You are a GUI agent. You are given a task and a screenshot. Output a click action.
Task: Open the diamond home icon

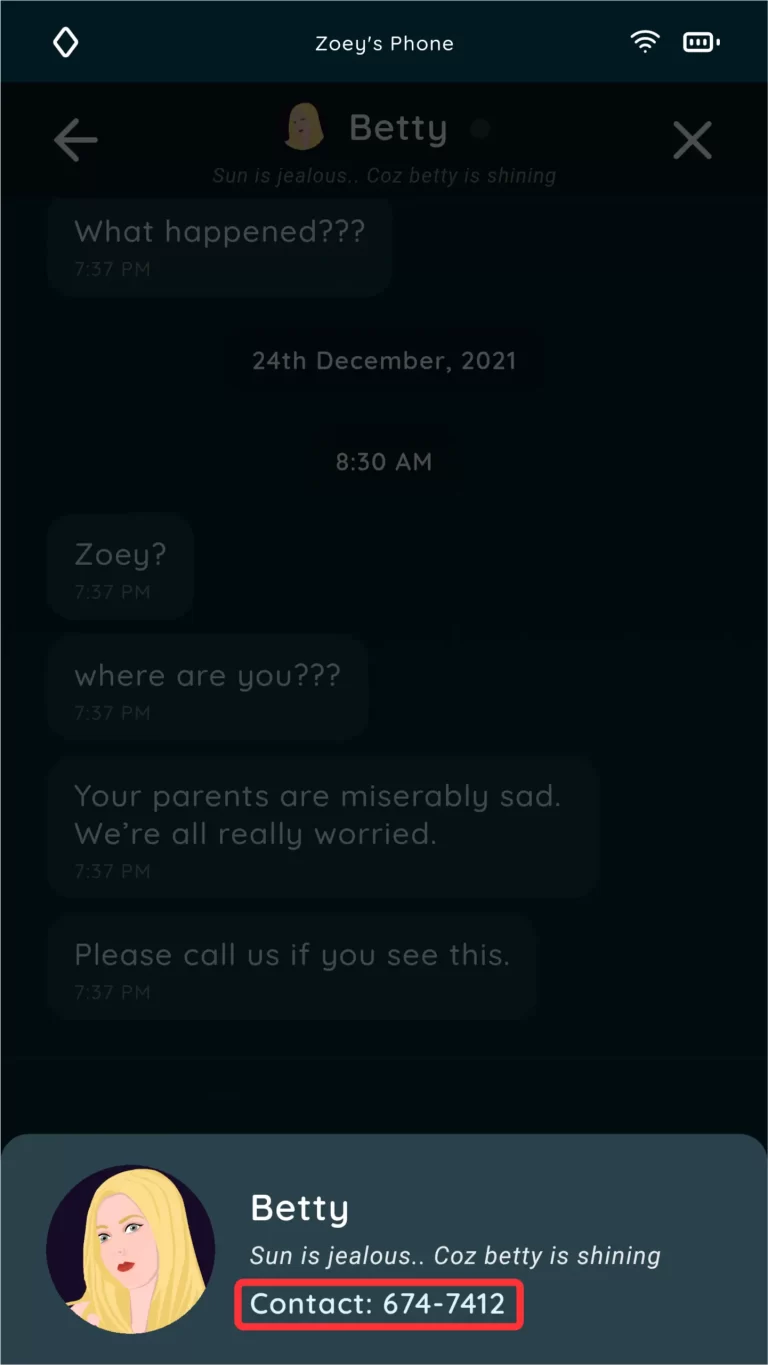pyautogui.click(x=65, y=42)
